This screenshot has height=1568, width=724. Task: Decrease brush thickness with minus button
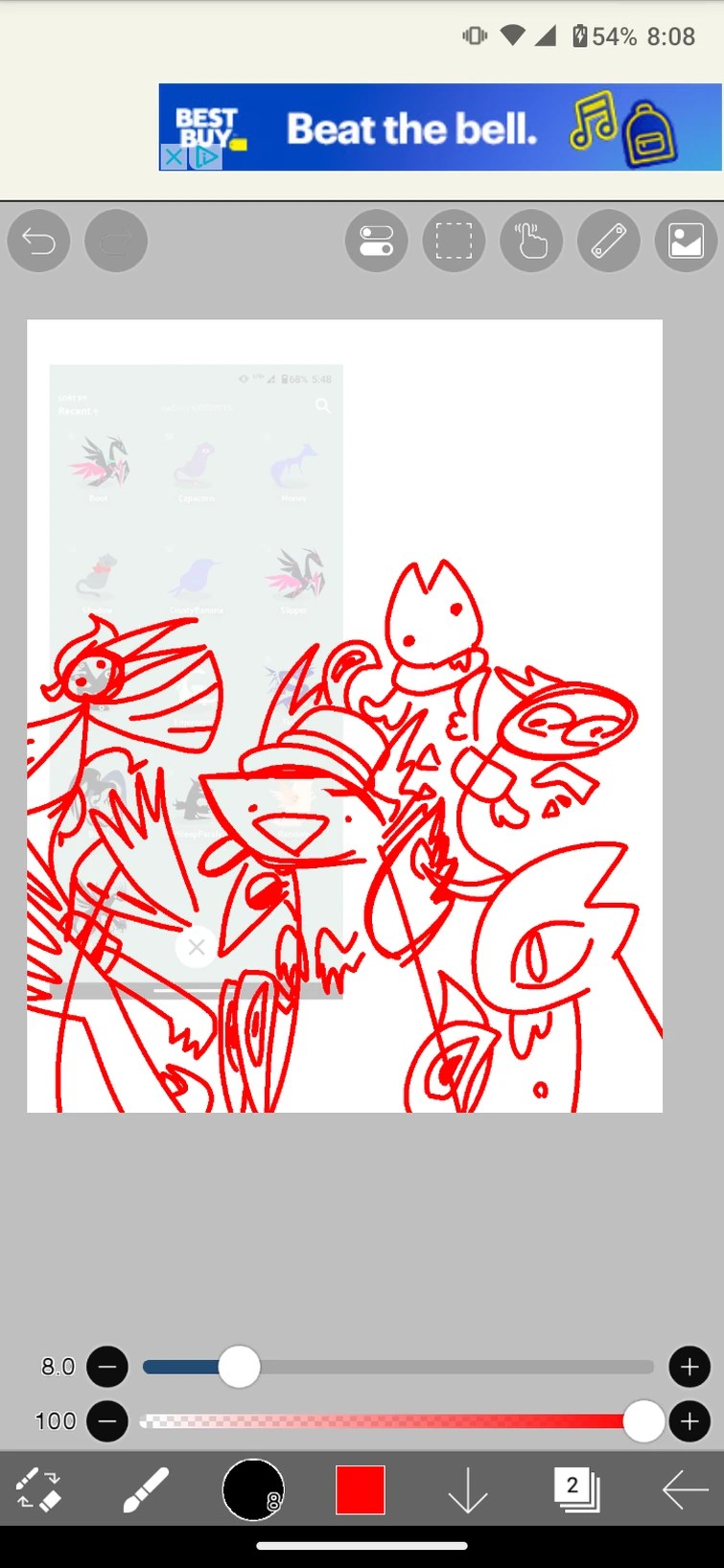107,1367
